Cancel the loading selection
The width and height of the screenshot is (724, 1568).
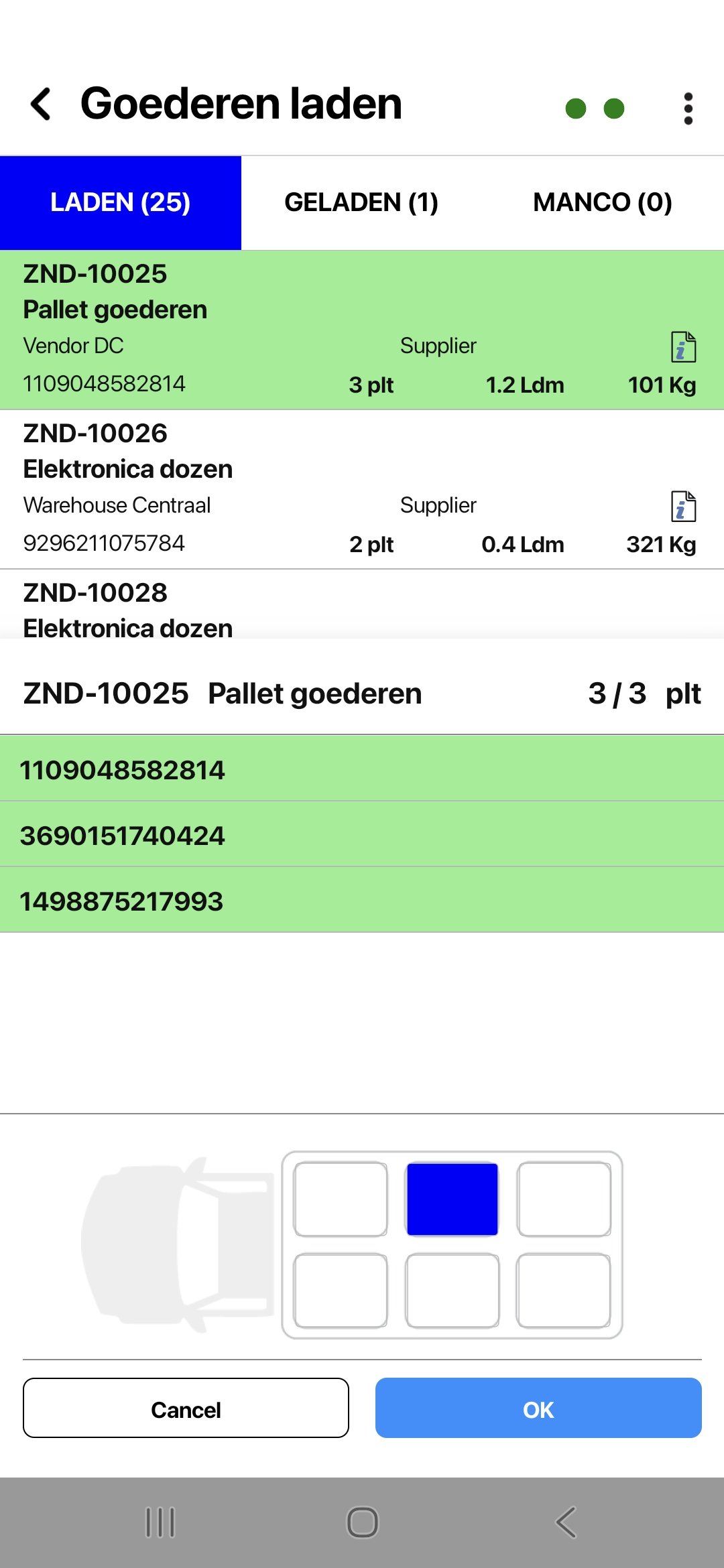(185, 1409)
